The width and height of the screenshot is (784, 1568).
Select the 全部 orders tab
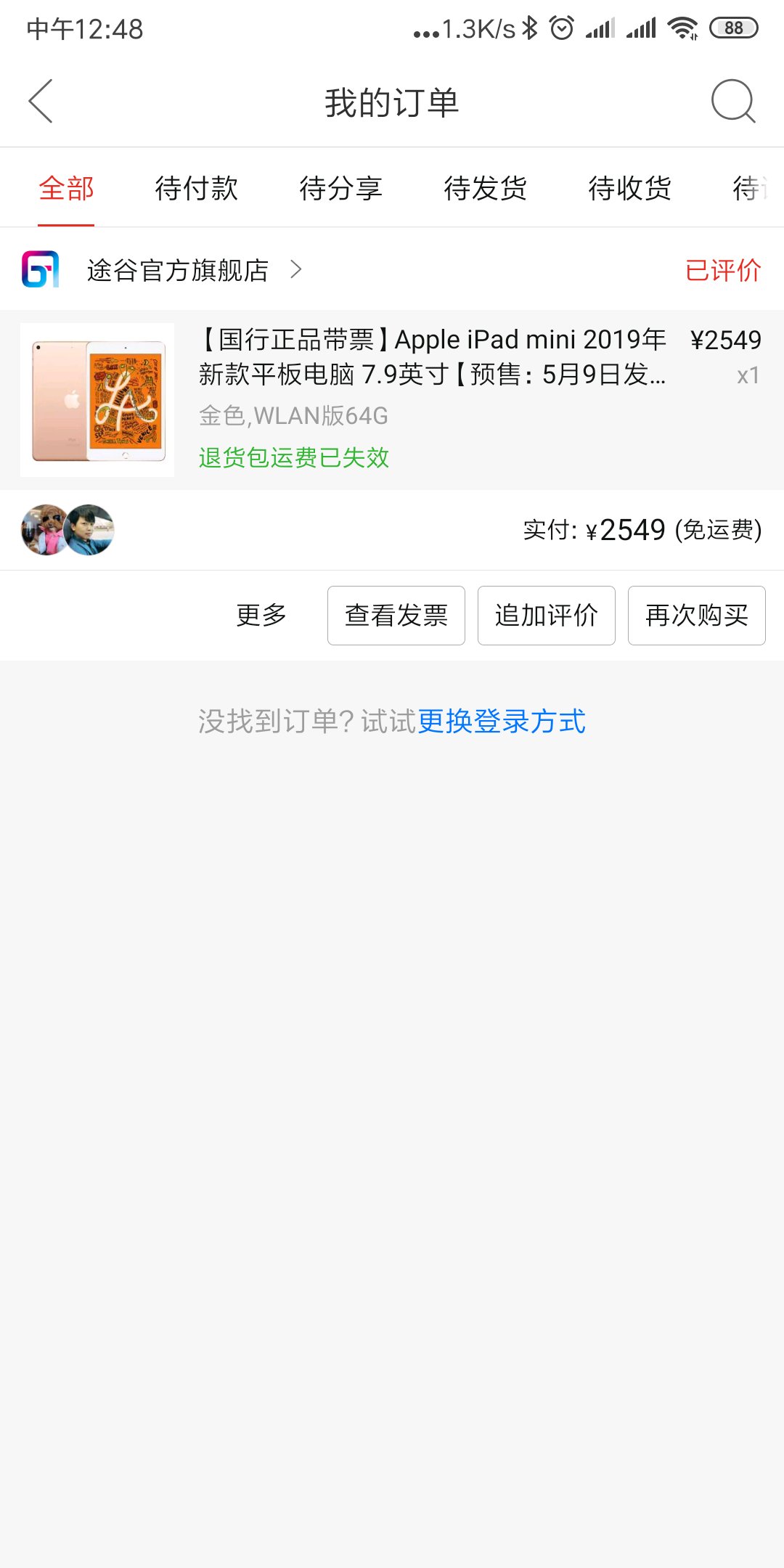(66, 189)
